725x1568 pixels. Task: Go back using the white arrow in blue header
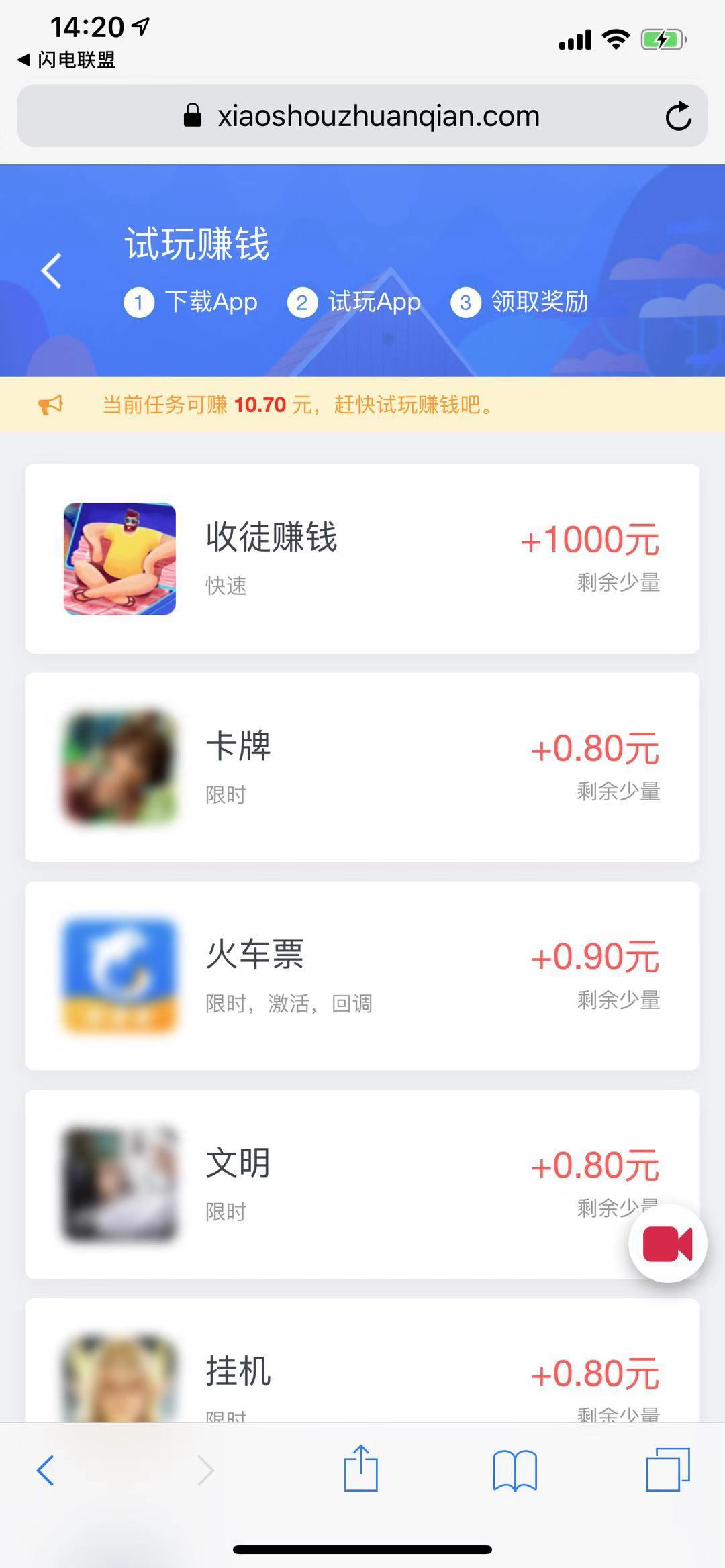(51, 269)
